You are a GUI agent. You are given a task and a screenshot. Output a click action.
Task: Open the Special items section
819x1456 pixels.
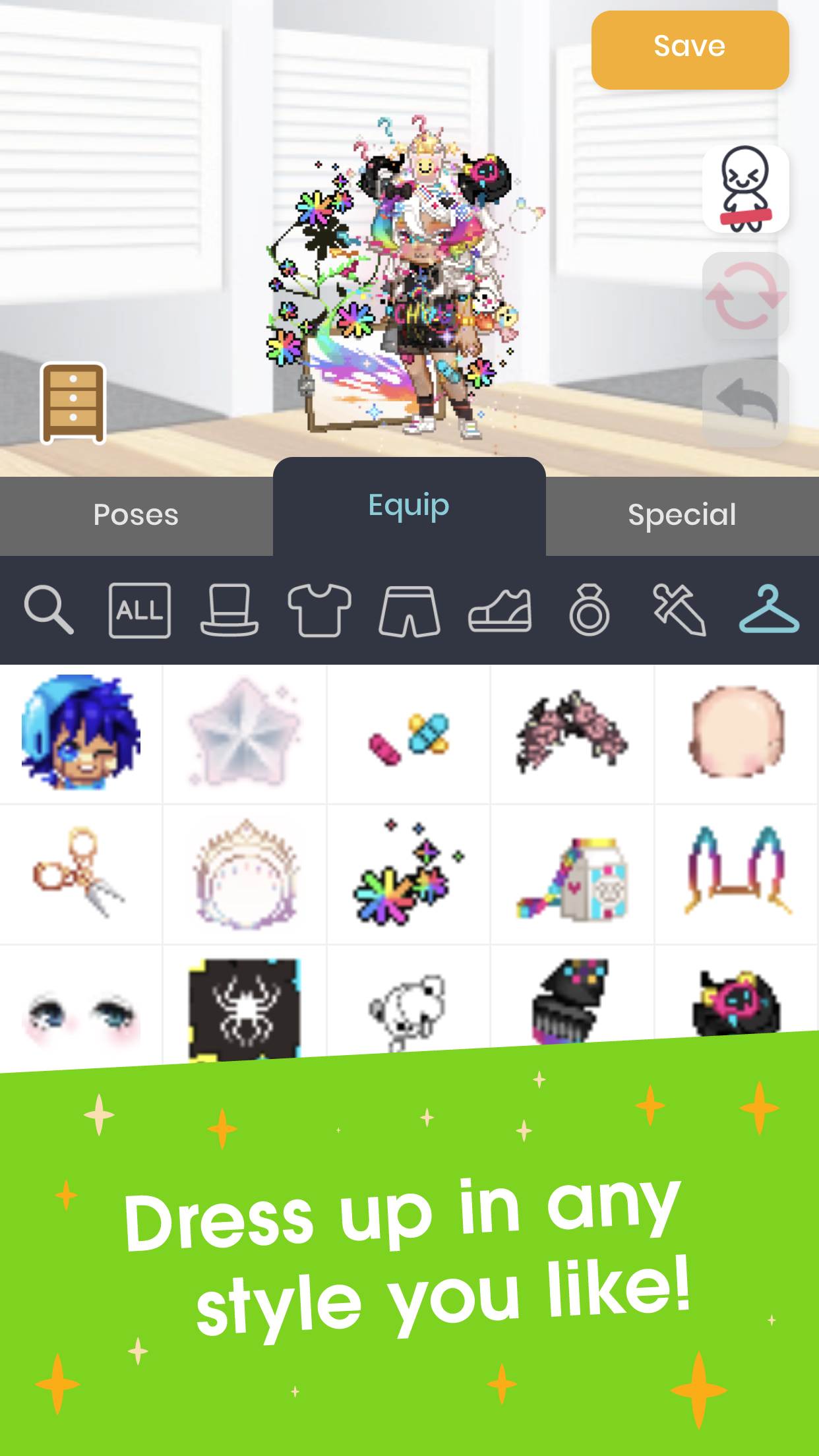coord(682,516)
